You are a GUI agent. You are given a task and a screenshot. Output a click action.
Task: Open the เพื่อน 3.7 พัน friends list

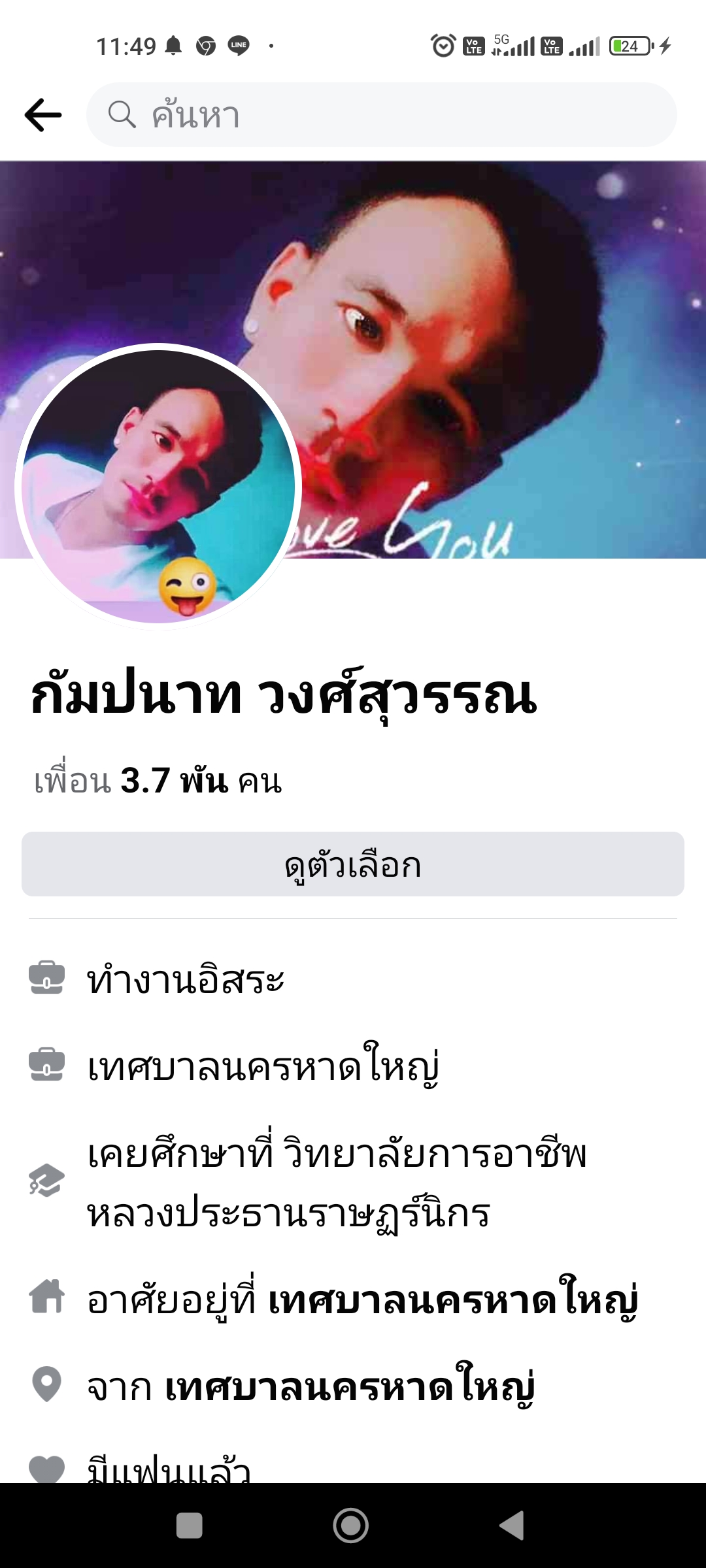(x=158, y=781)
